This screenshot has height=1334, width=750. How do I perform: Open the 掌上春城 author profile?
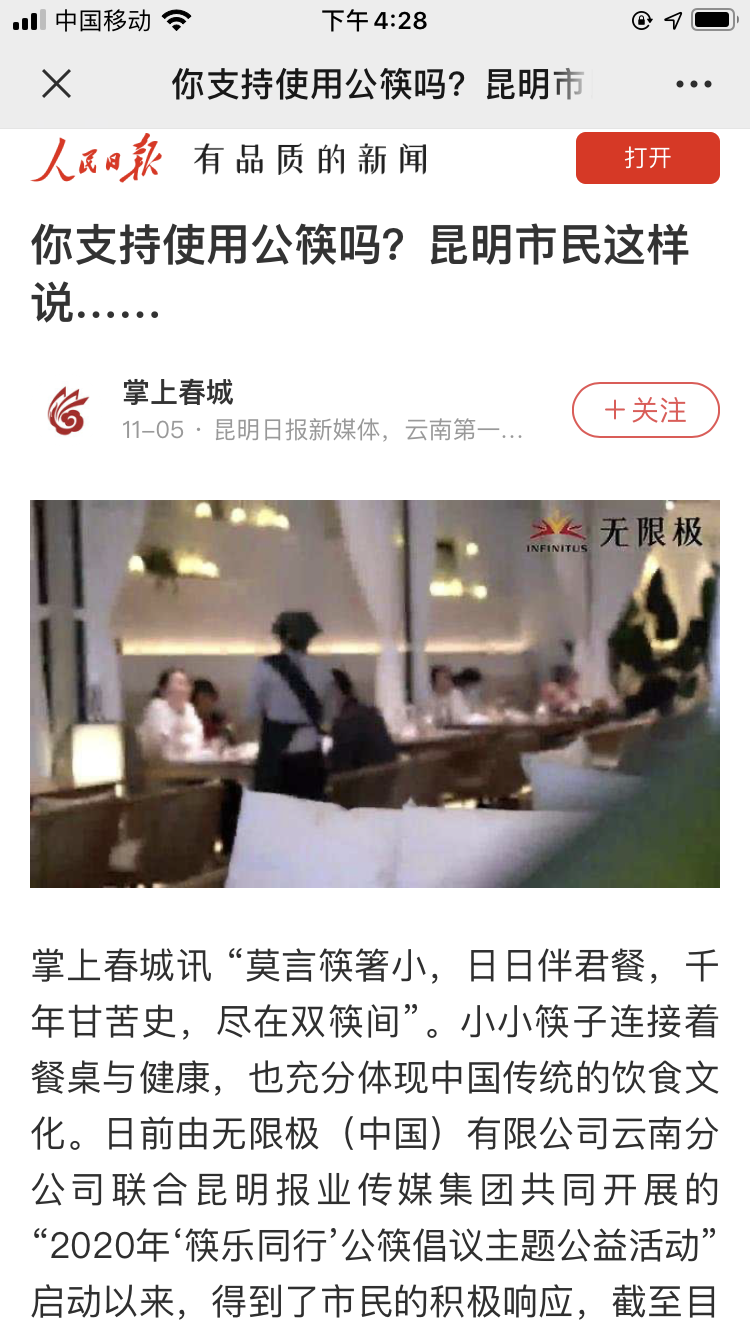pyautogui.click(x=178, y=393)
